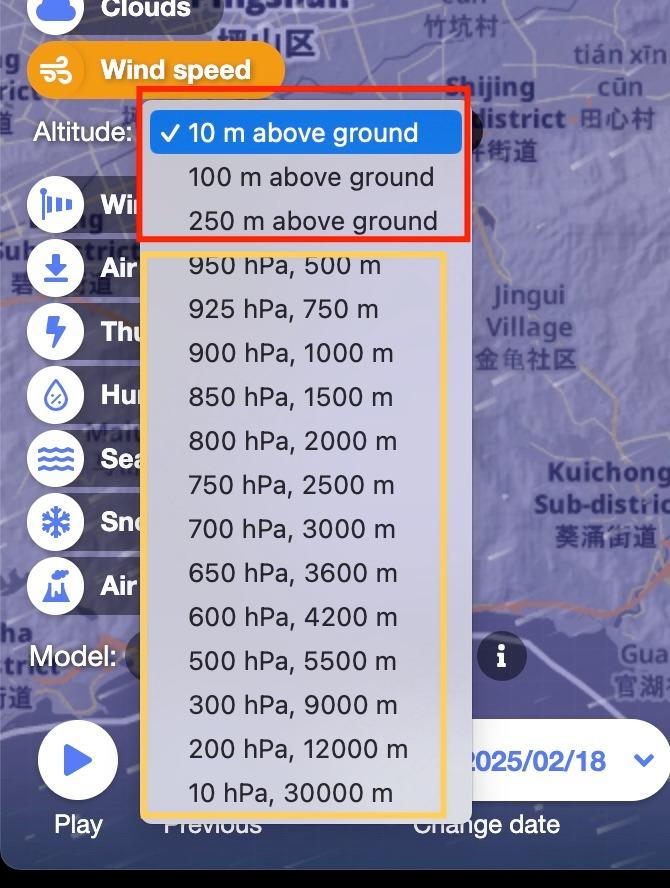Image resolution: width=670 pixels, height=888 pixels.
Task: Pick 900 hPa, 1000 m level
Action: (290, 353)
